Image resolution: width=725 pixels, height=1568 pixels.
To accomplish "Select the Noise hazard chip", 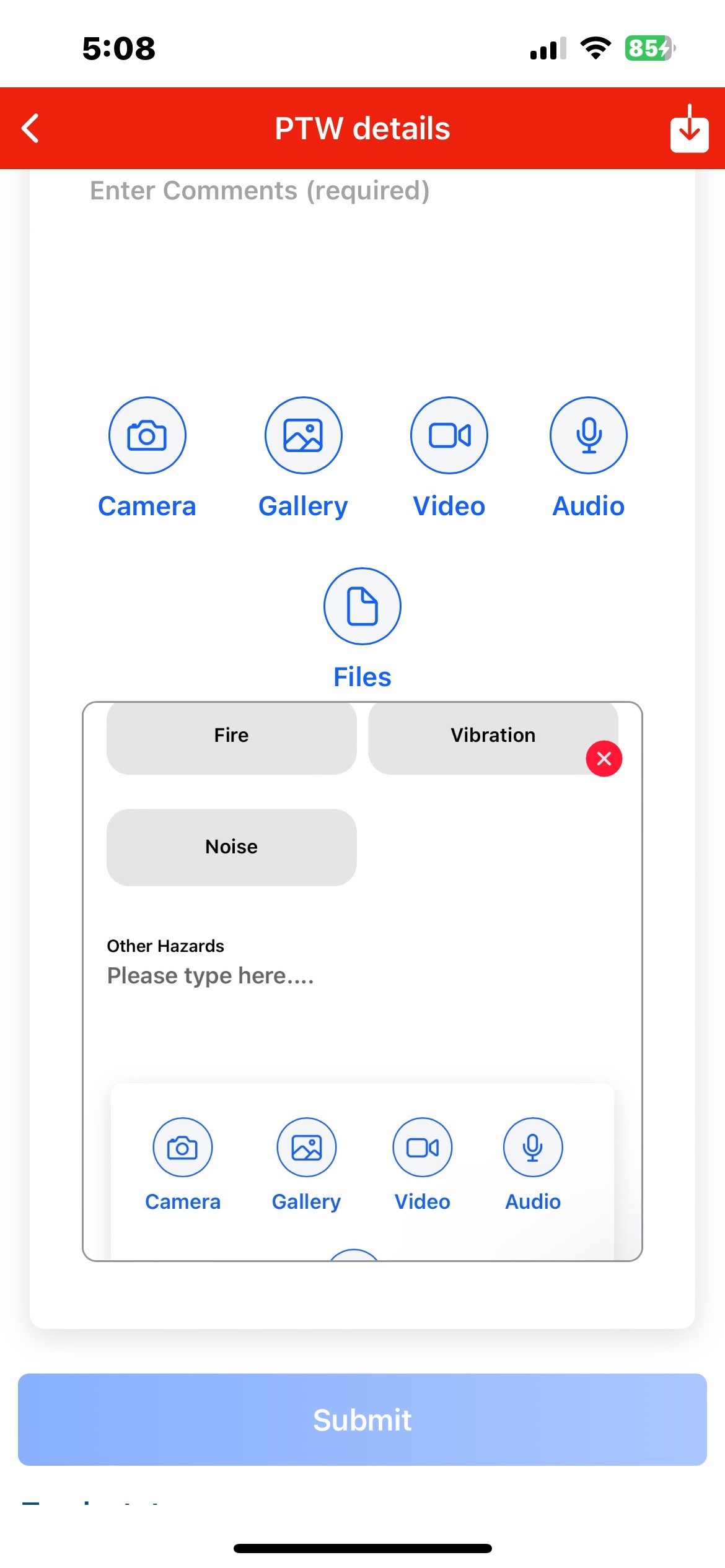I will [x=231, y=847].
